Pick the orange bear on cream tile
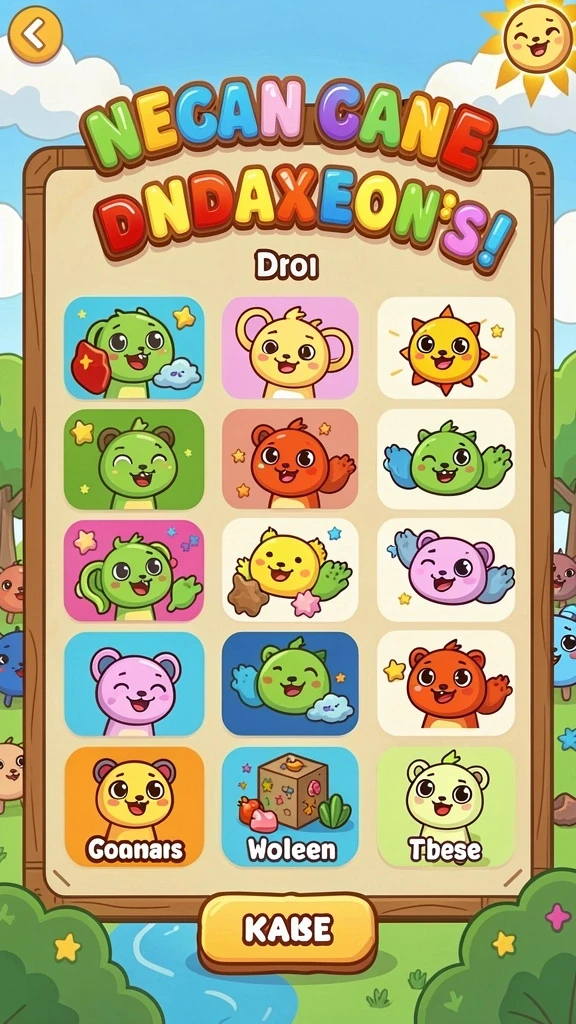Screen dimensions: 576x1024 [446, 684]
